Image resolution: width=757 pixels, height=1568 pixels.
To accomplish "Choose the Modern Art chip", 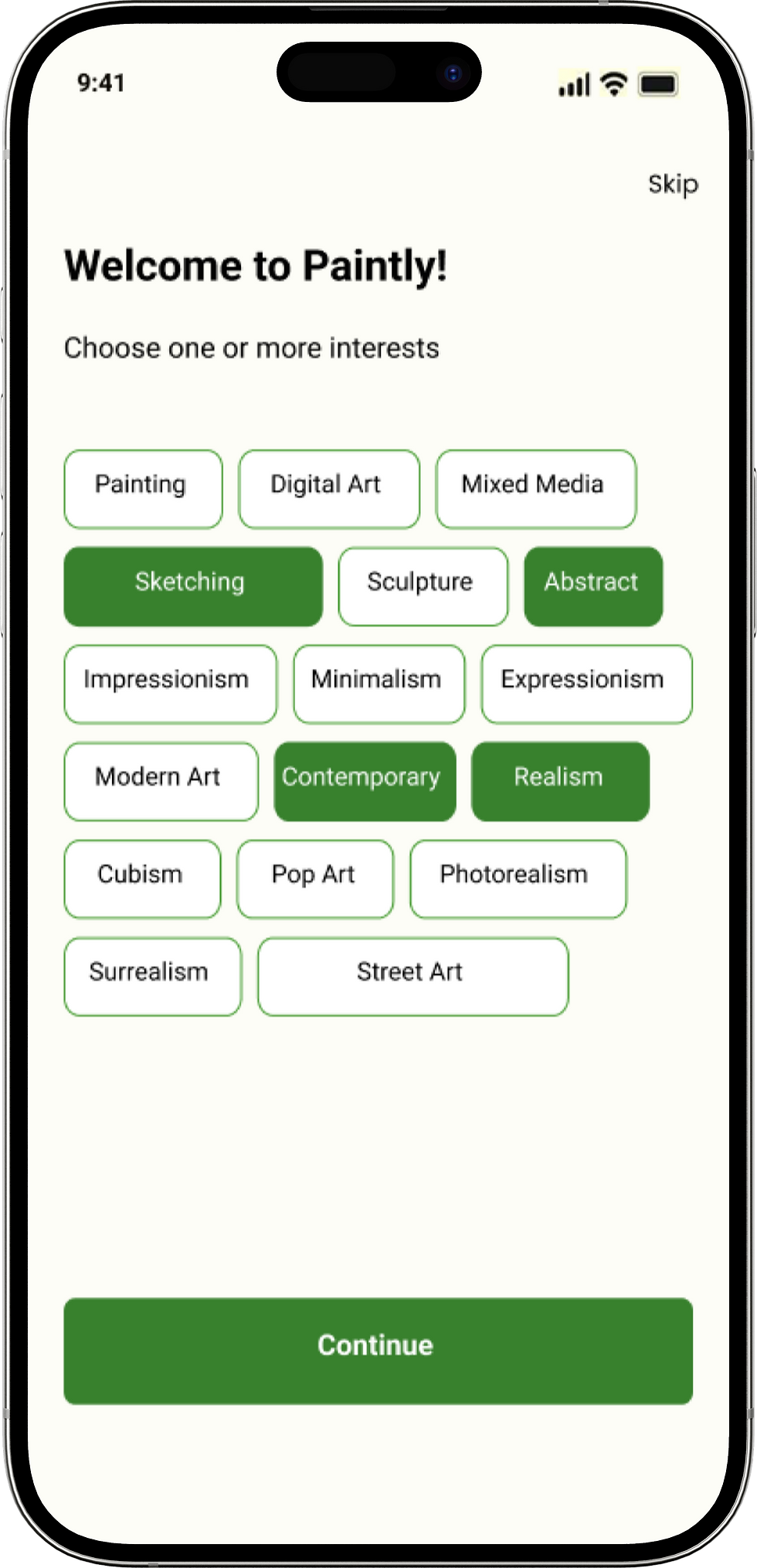I will (x=161, y=781).
